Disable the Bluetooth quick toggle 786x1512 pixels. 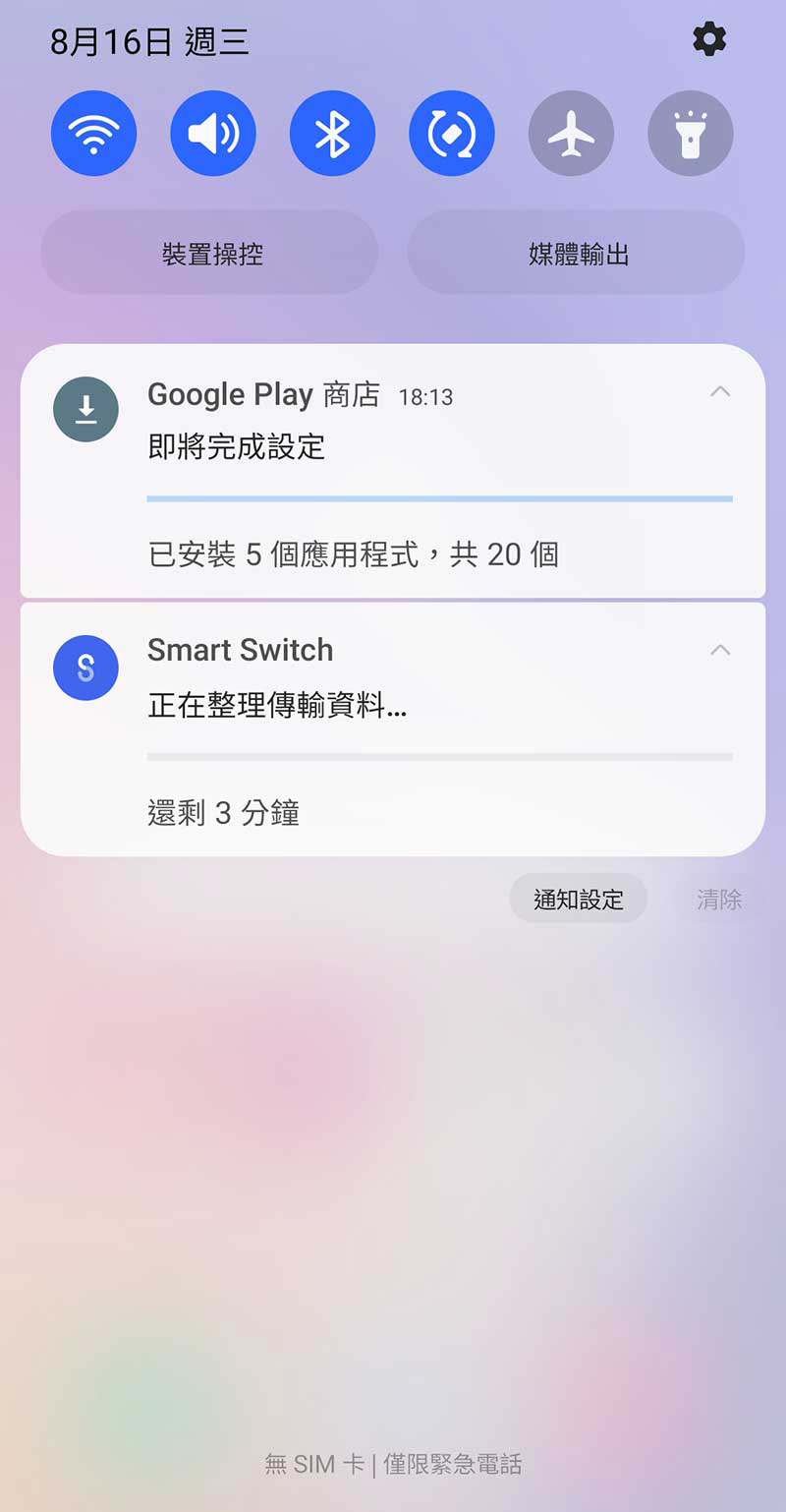tap(332, 134)
